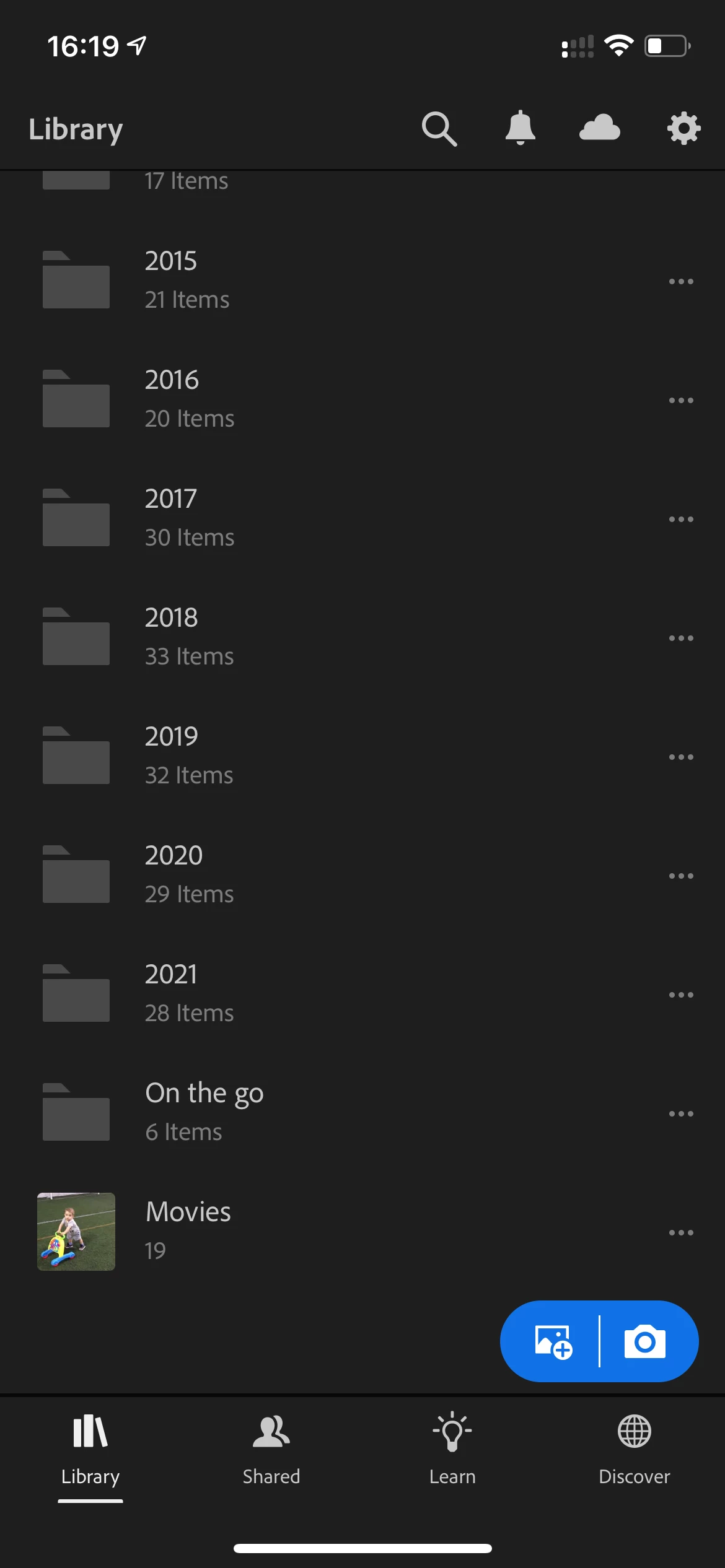Open the overflow menu for Movies
The width and height of the screenshot is (725, 1568).
(680, 1233)
